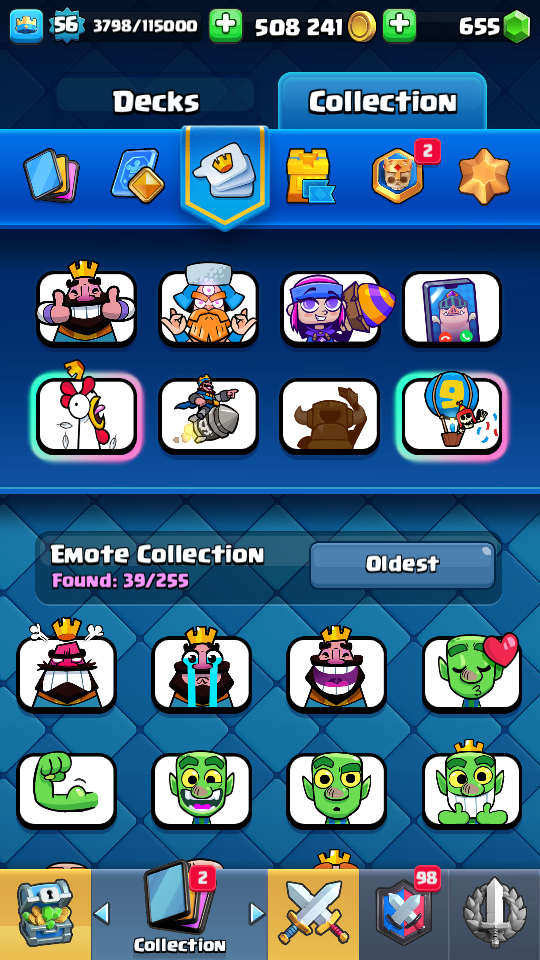Tap the green plus next to experience
The image size is (540, 960).
tap(225, 26)
